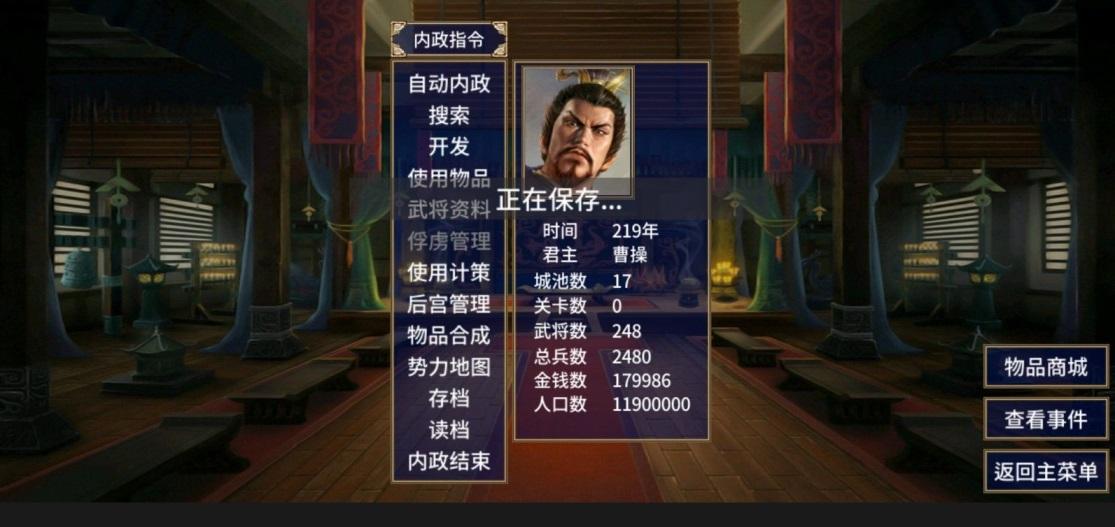Open the 物品商城 shop
Image resolution: width=1115 pixels, height=527 pixels.
click(x=1046, y=367)
